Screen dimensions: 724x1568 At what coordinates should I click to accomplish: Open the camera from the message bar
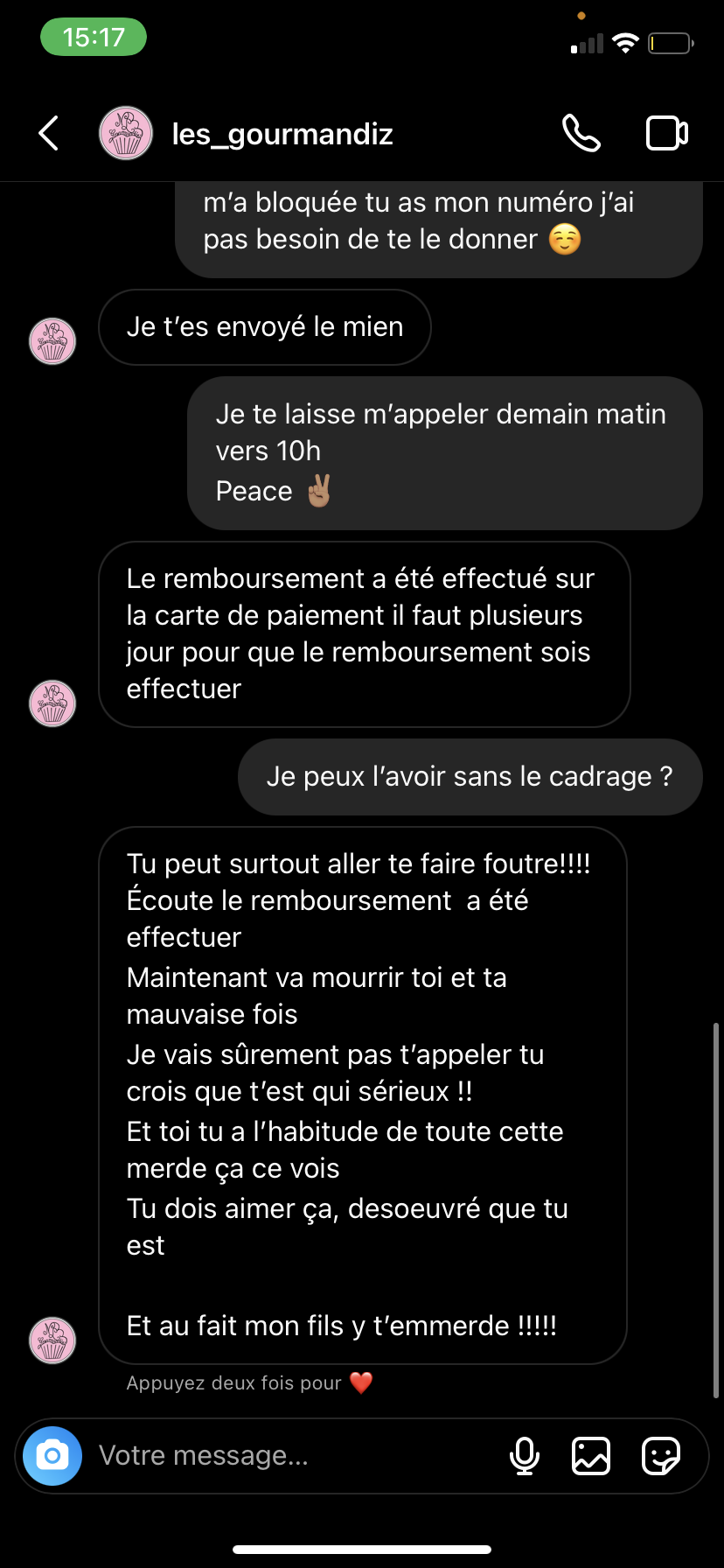pos(52,1456)
